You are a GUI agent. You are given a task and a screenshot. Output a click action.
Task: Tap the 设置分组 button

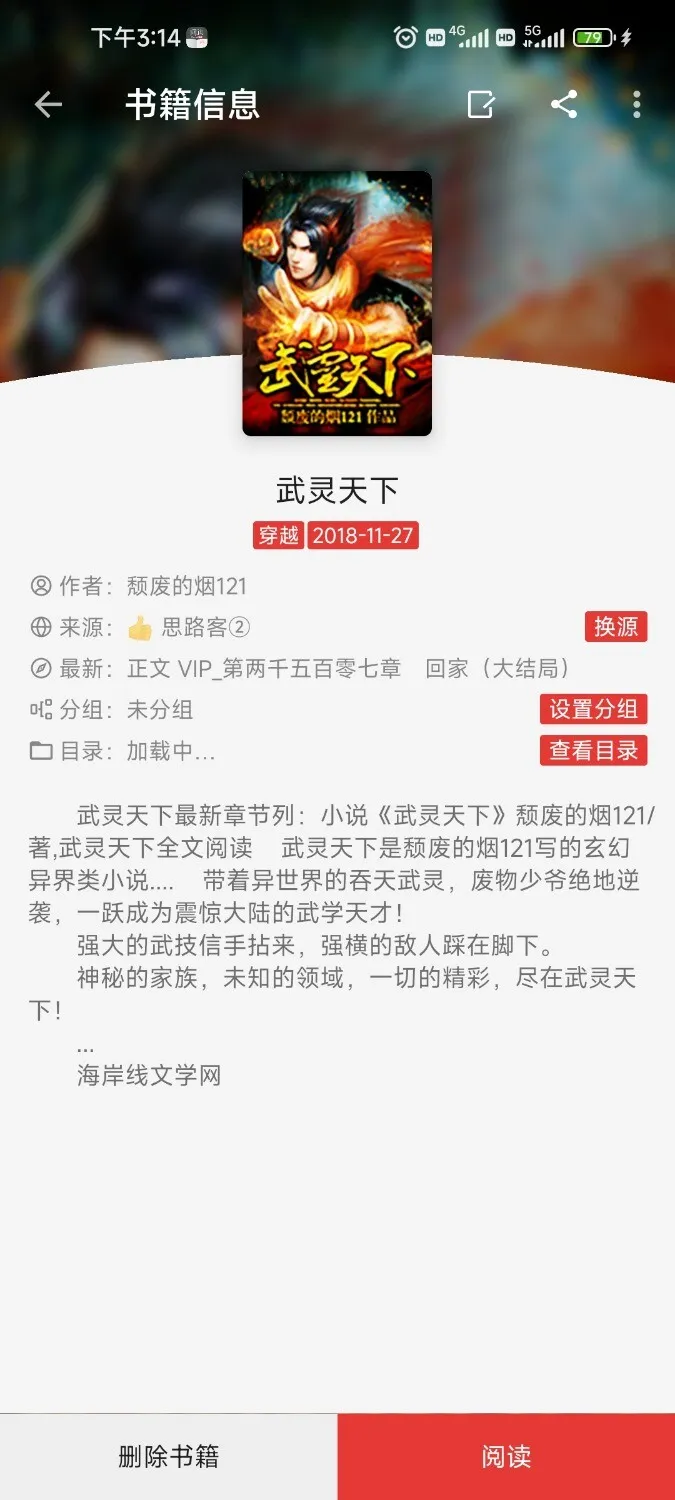pos(594,709)
